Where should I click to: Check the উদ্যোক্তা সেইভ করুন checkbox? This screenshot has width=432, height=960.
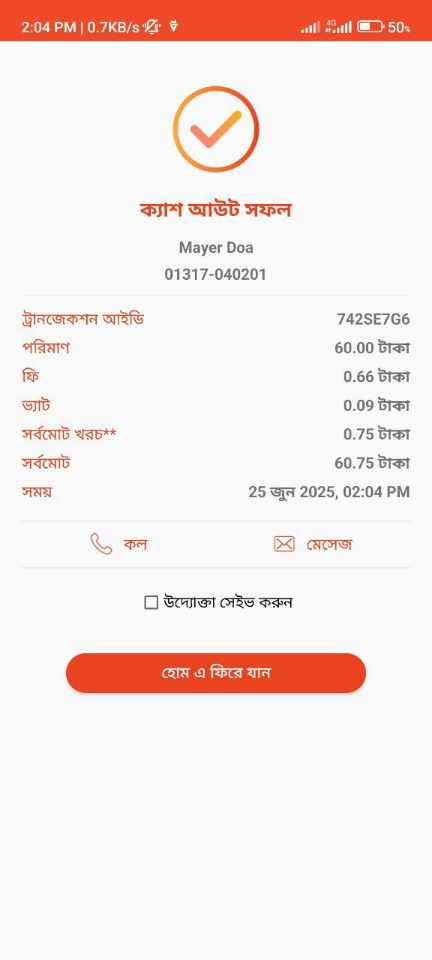click(151, 602)
